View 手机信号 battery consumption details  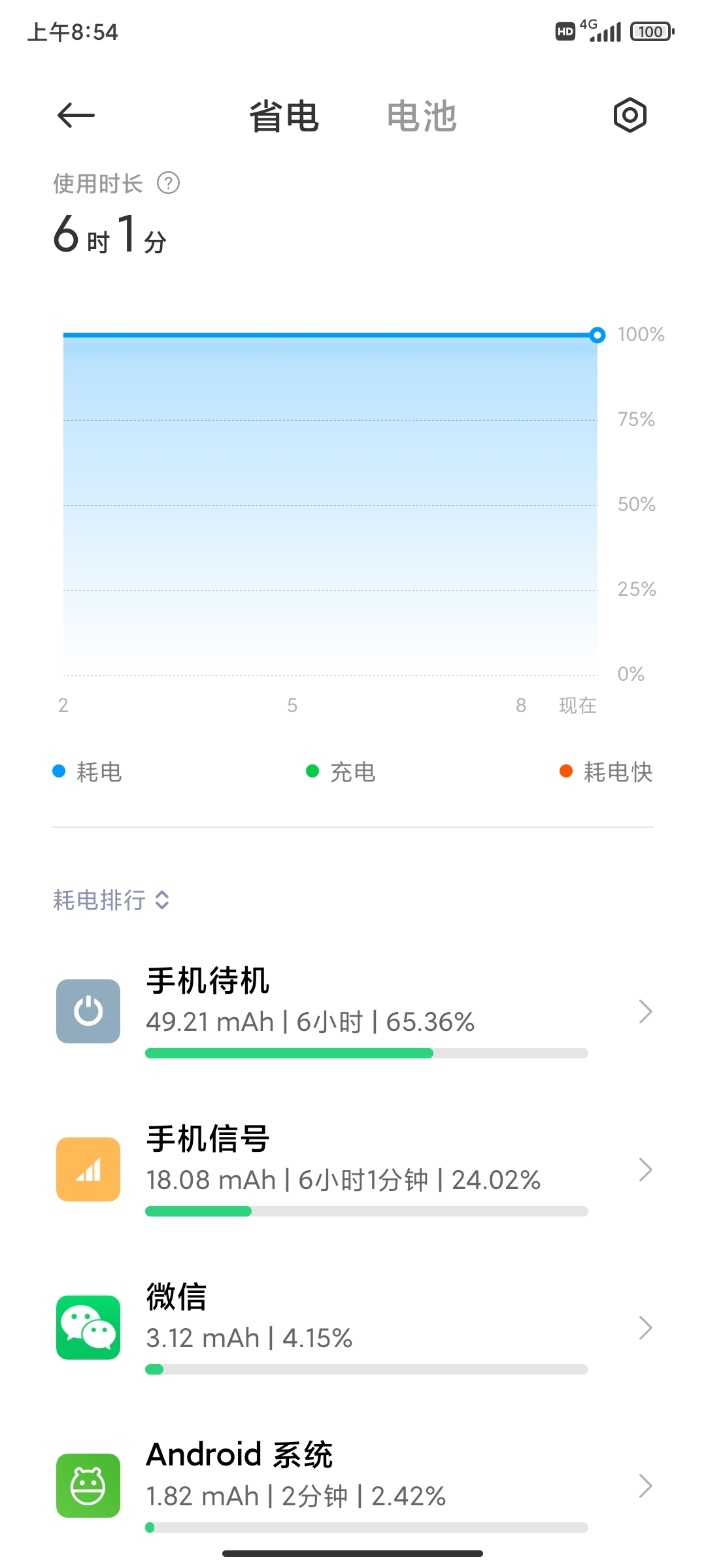click(x=353, y=1169)
